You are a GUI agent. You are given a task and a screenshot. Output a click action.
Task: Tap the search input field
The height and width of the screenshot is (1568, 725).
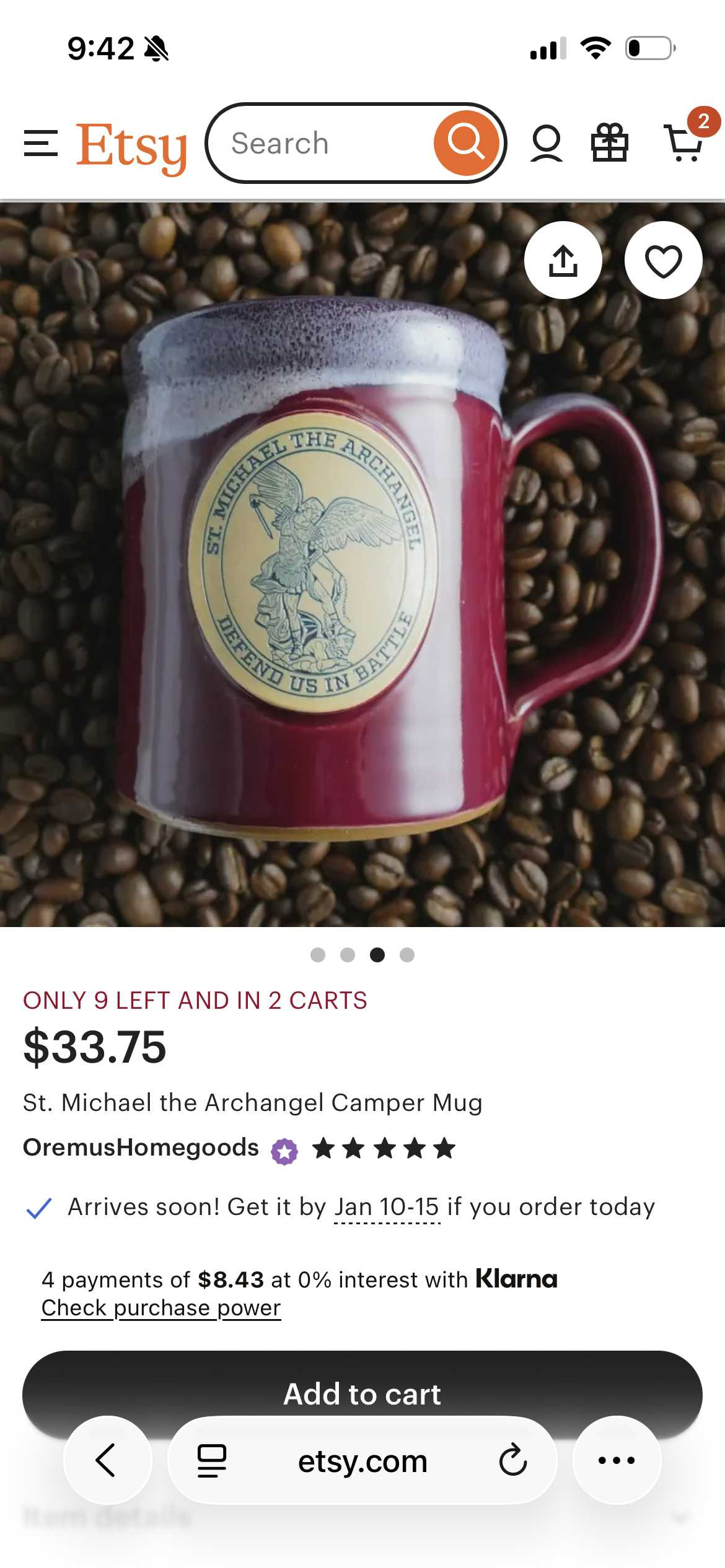click(x=322, y=143)
